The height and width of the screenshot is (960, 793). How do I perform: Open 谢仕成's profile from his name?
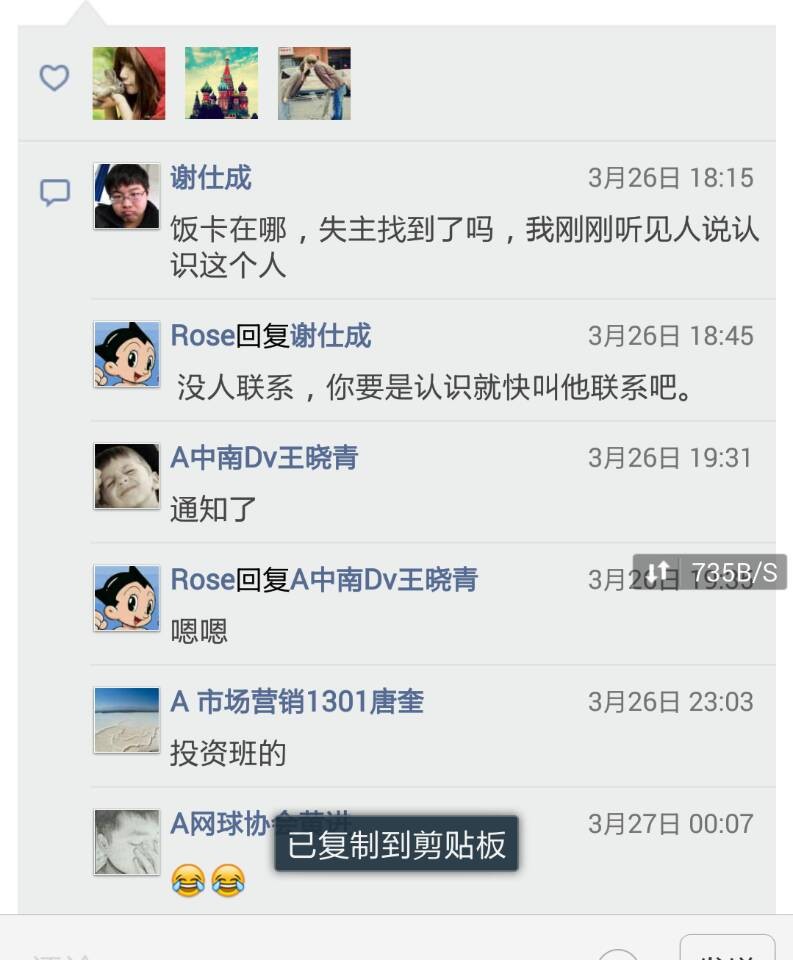tap(211, 178)
